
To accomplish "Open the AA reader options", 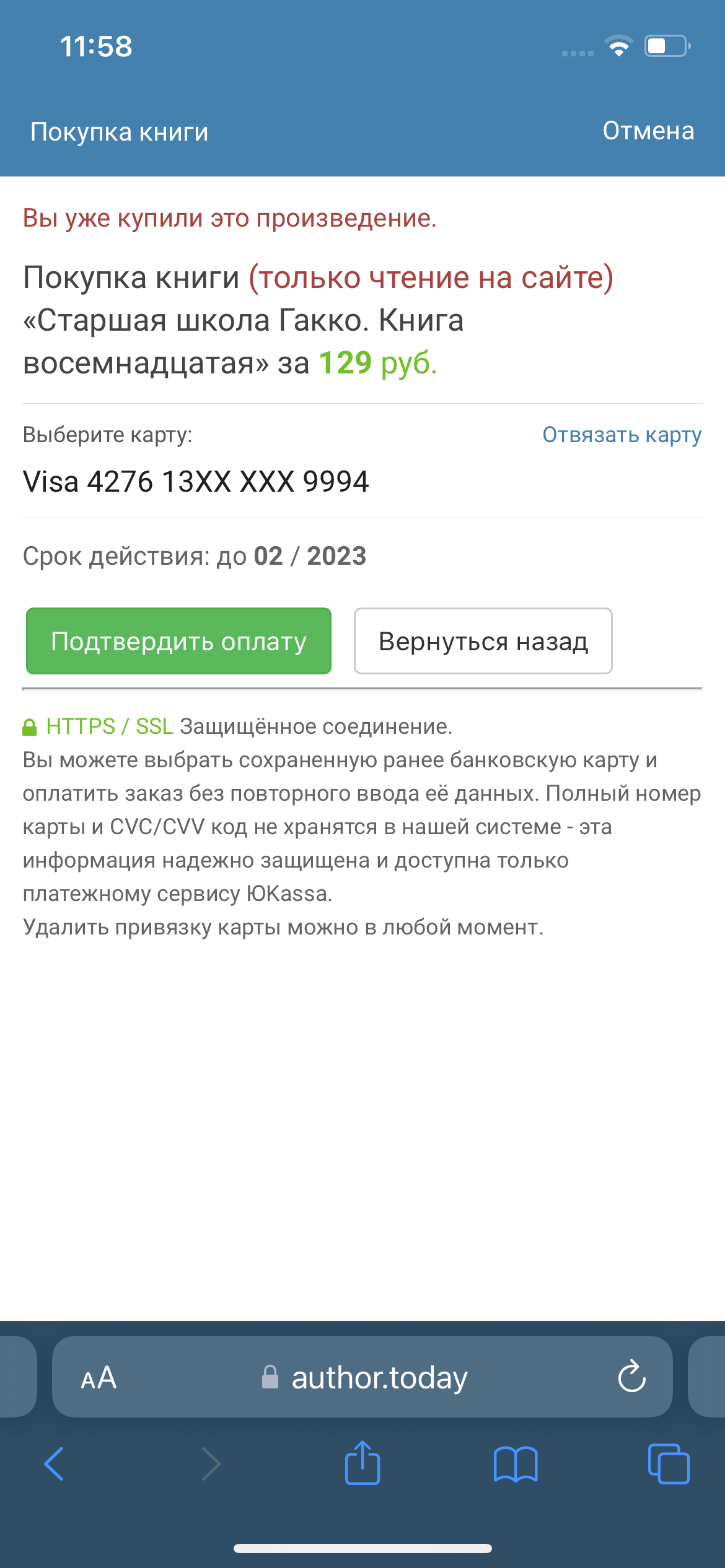I will coord(99,1378).
